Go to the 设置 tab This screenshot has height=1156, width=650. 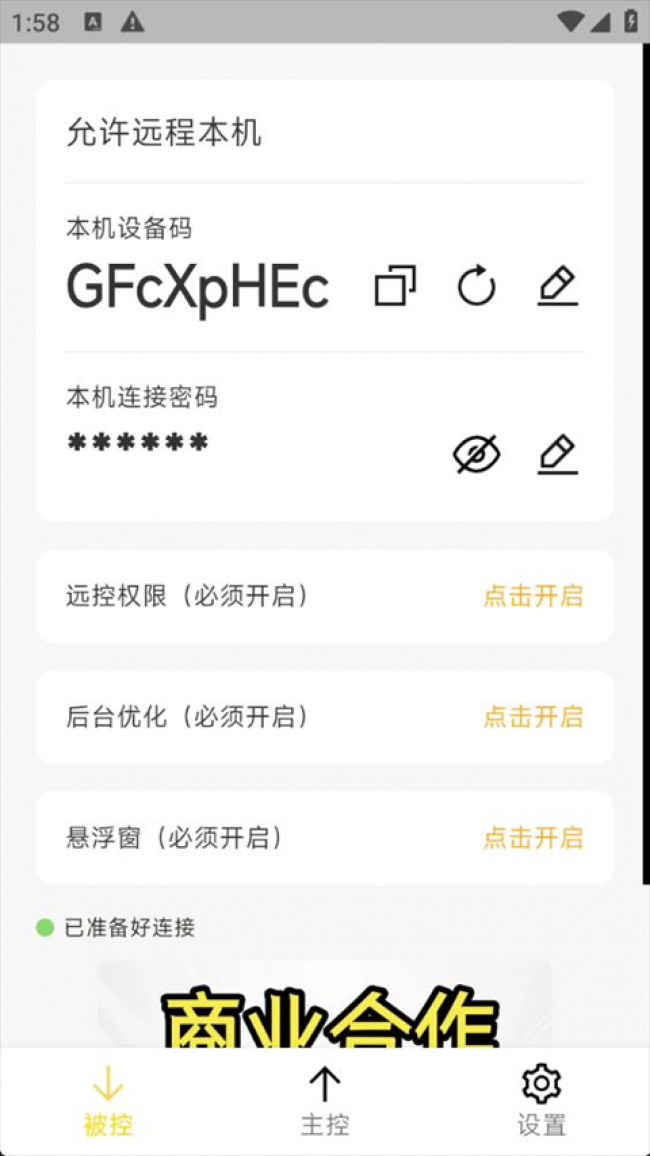pyautogui.click(x=541, y=1102)
